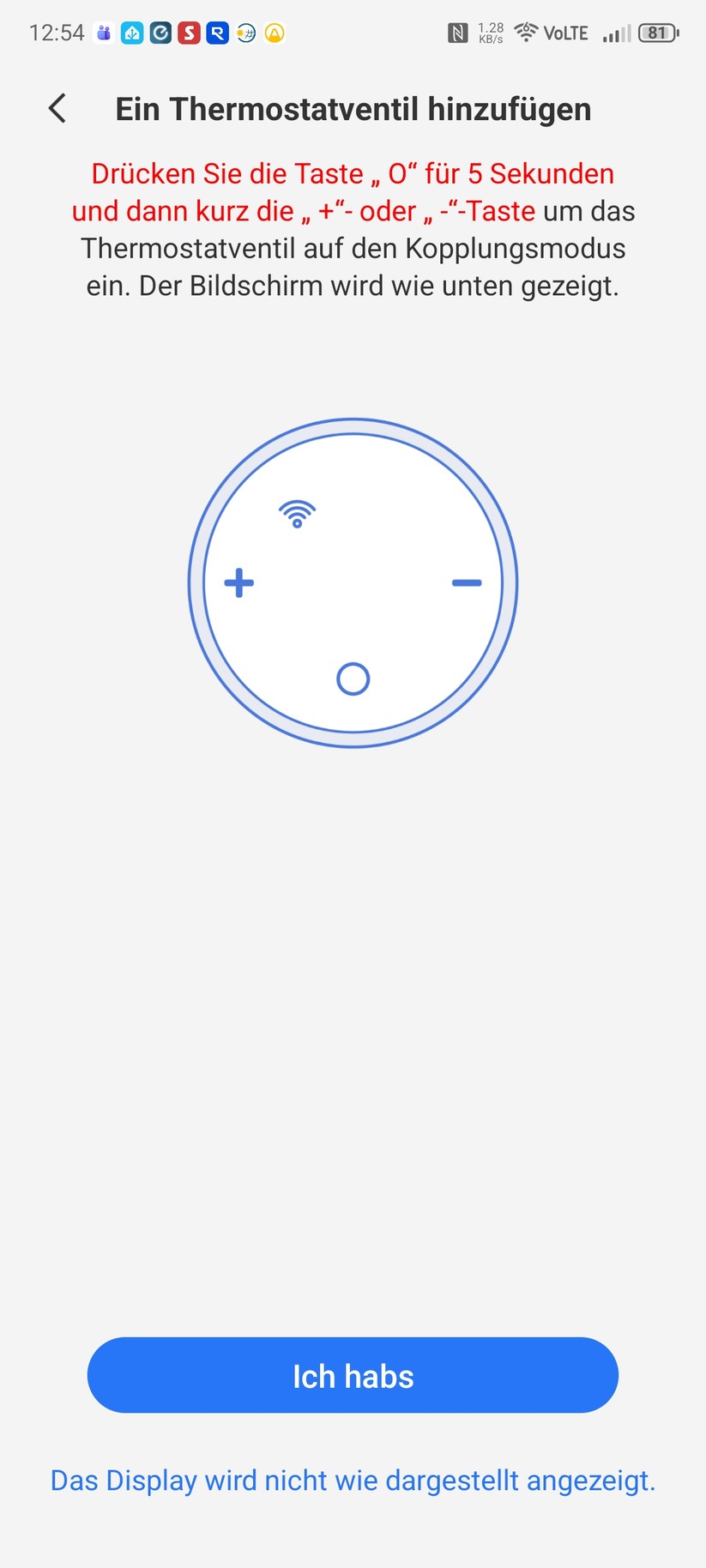This screenshot has height=1568, width=706.
Task: Tap the plus symbol on the thermostat illustration
Action: 238,583
